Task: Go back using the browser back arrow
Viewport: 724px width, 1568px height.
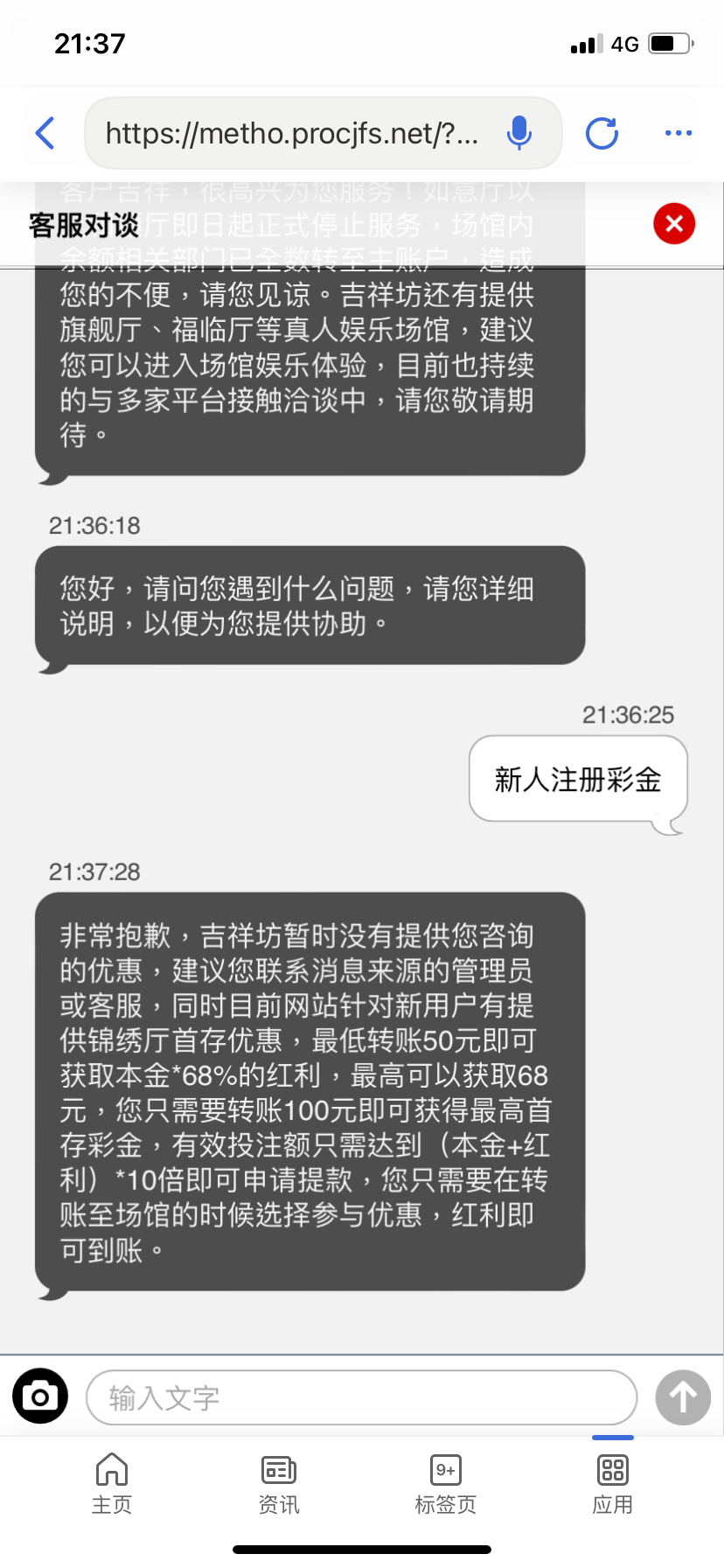Action: pos(45,133)
